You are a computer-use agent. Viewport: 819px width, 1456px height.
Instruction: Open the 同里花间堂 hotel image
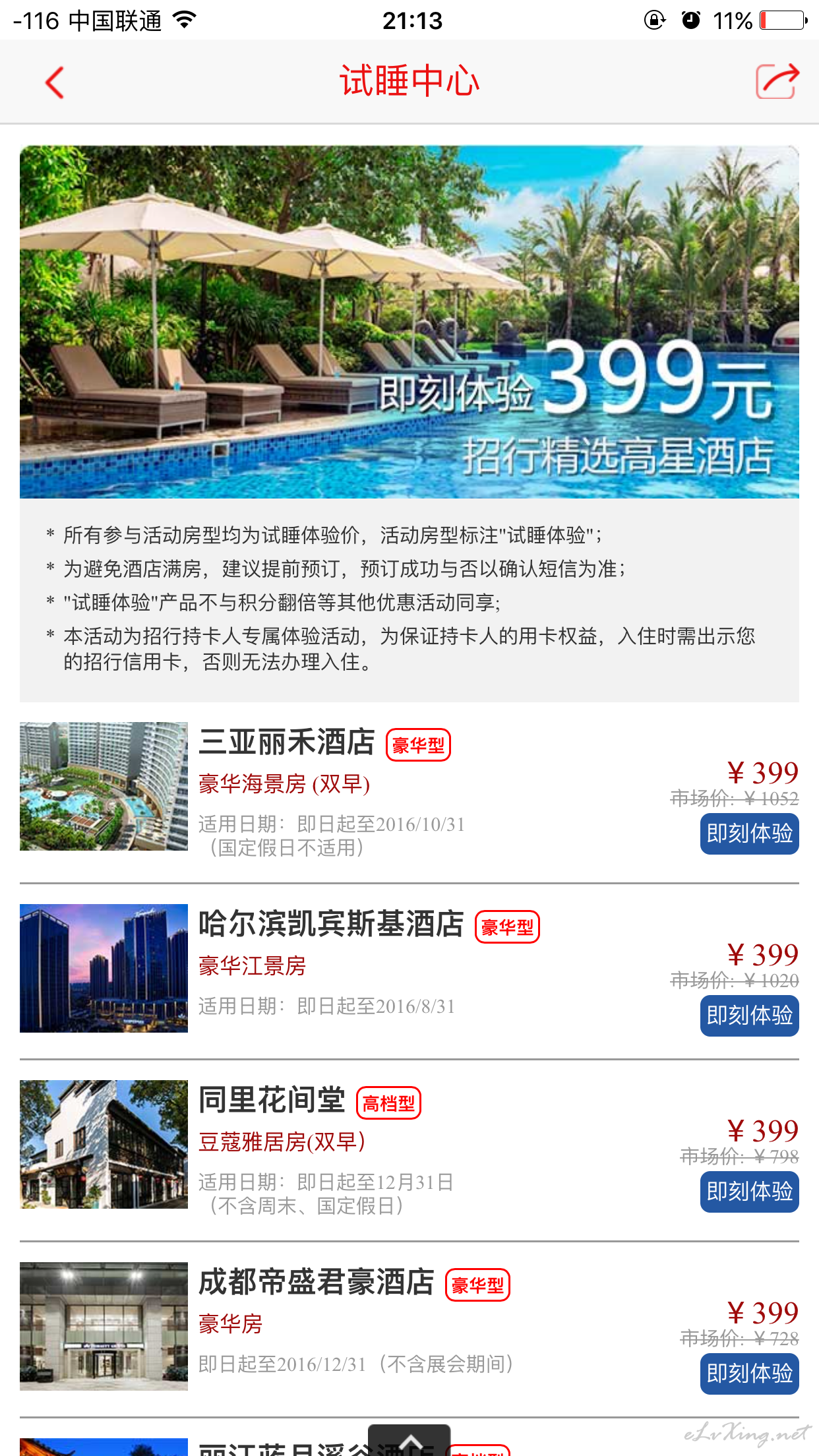tap(104, 1144)
